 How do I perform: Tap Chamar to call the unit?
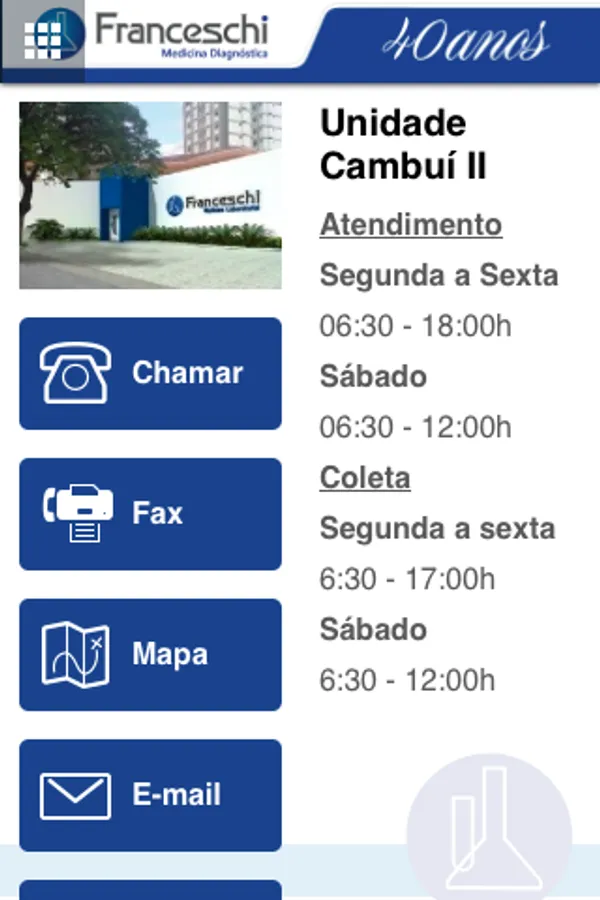click(150, 373)
